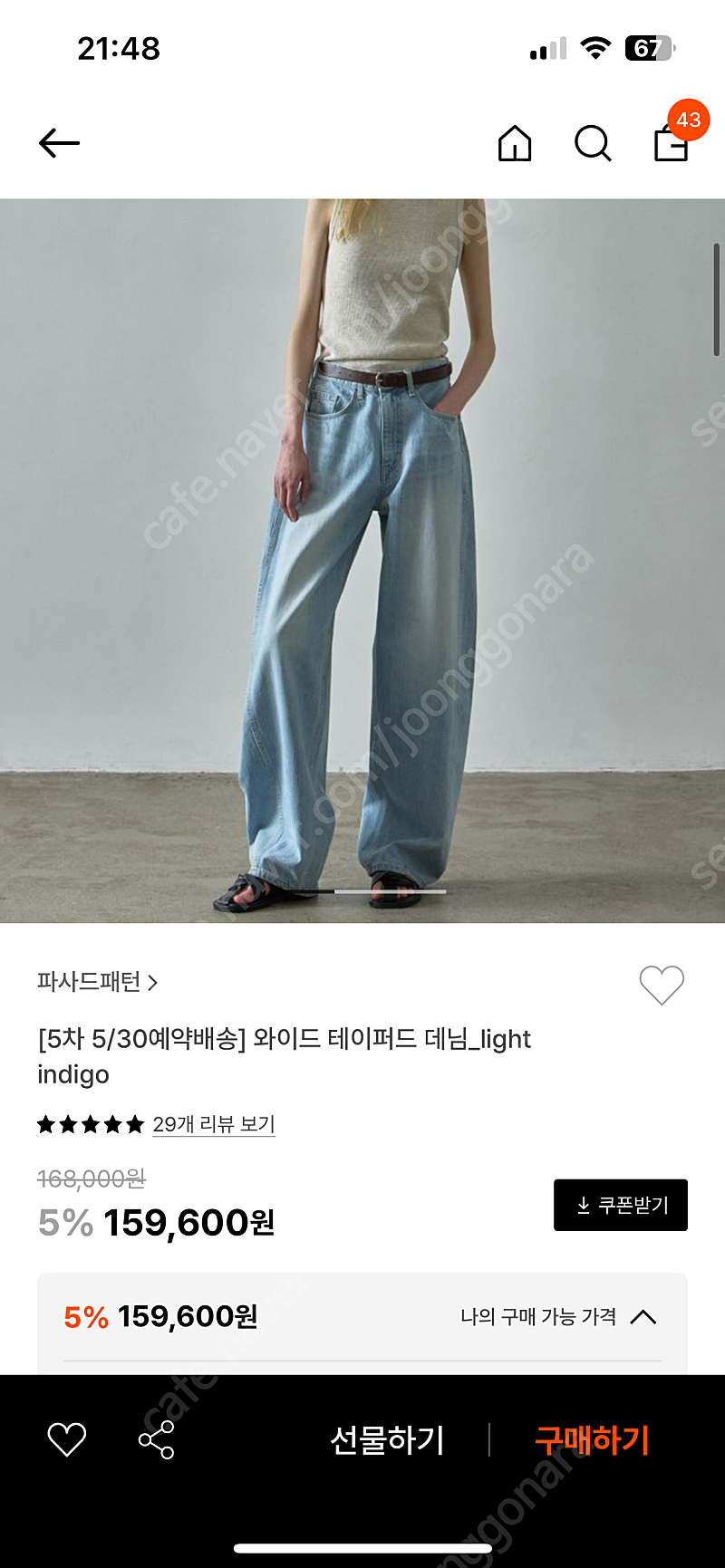The image size is (725, 1568).
Task: Tap the 쿠폰받기 button
Action: pyautogui.click(x=621, y=1205)
